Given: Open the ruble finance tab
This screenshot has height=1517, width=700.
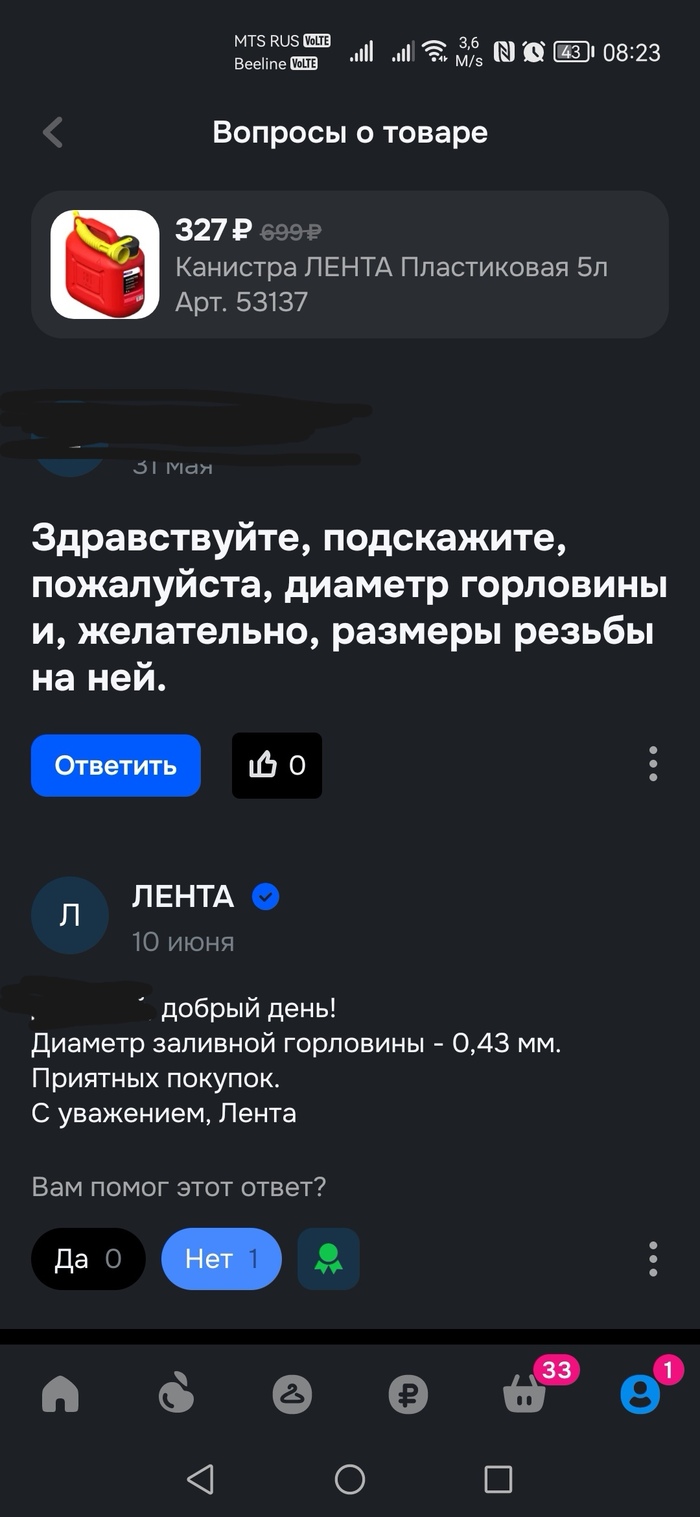Looking at the screenshot, I should [408, 1394].
